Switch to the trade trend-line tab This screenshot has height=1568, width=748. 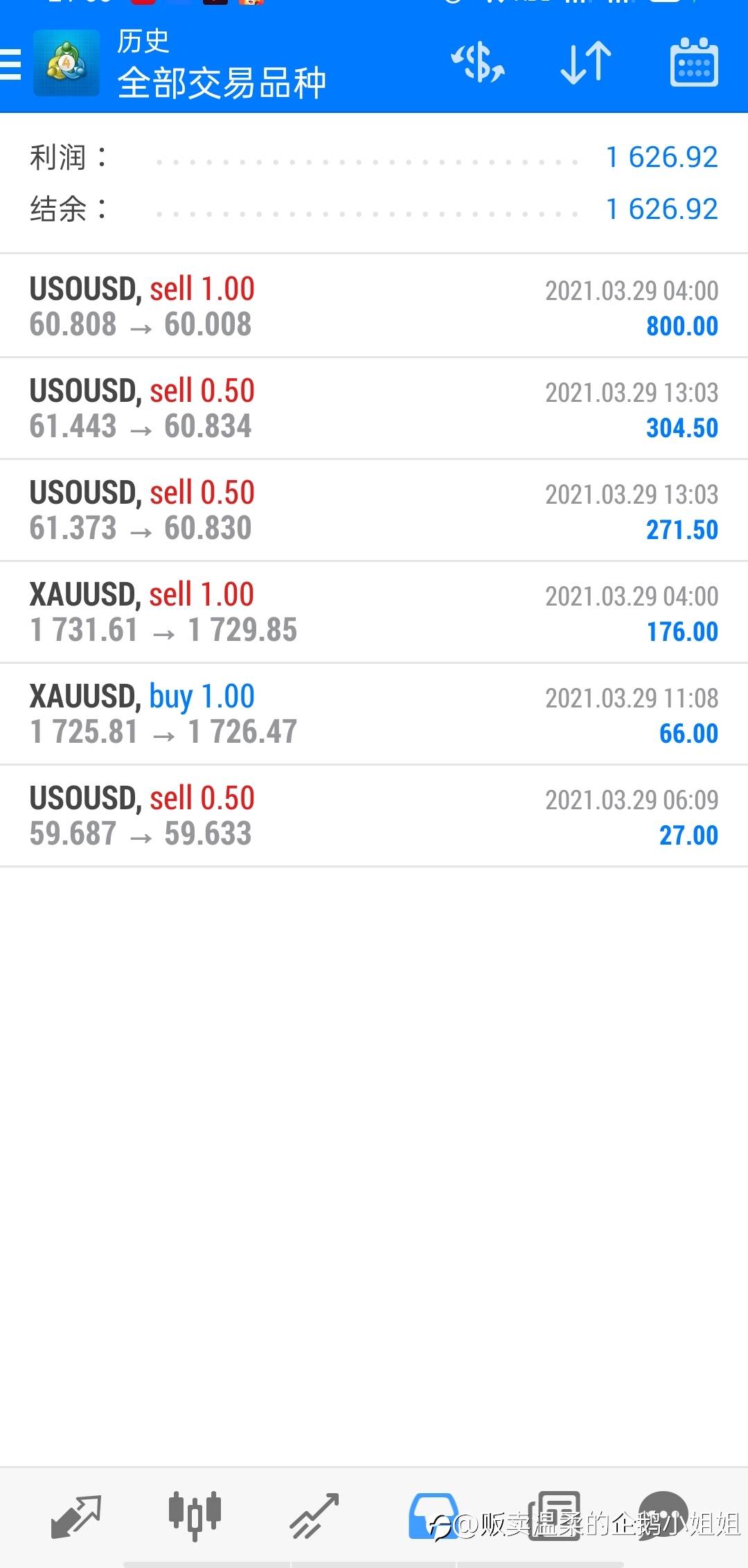314,1515
